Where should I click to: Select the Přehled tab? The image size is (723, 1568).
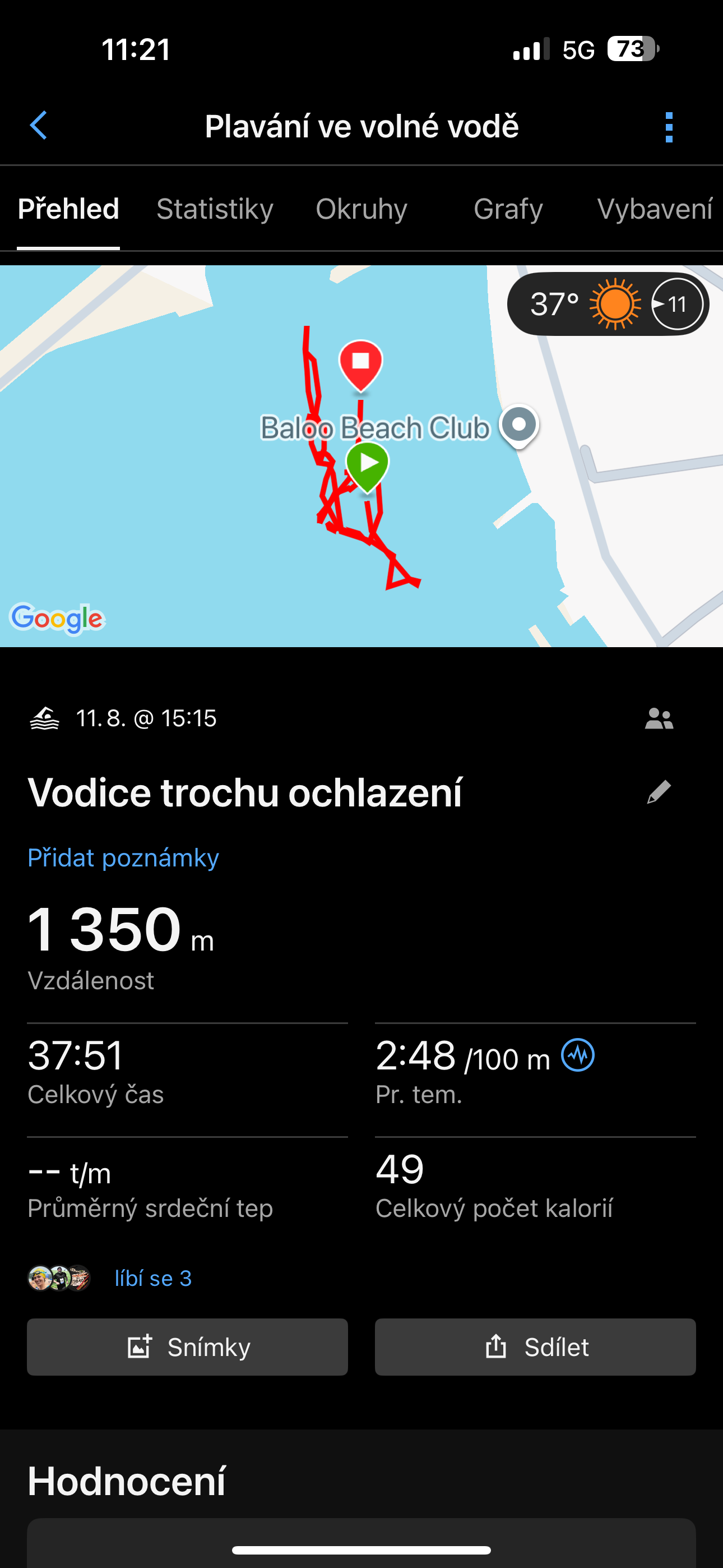coord(68,209)
